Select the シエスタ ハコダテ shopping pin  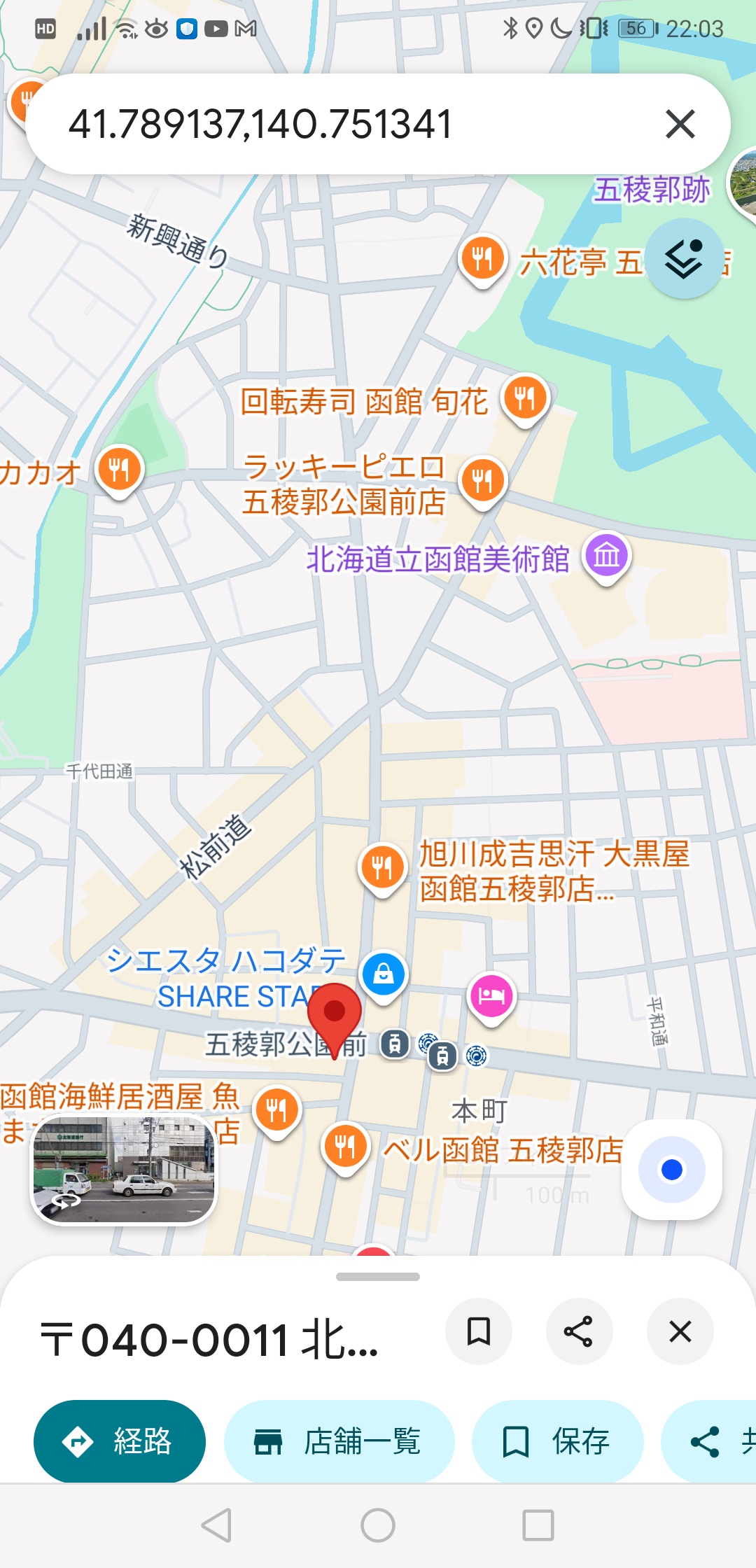tap(383, 974)
